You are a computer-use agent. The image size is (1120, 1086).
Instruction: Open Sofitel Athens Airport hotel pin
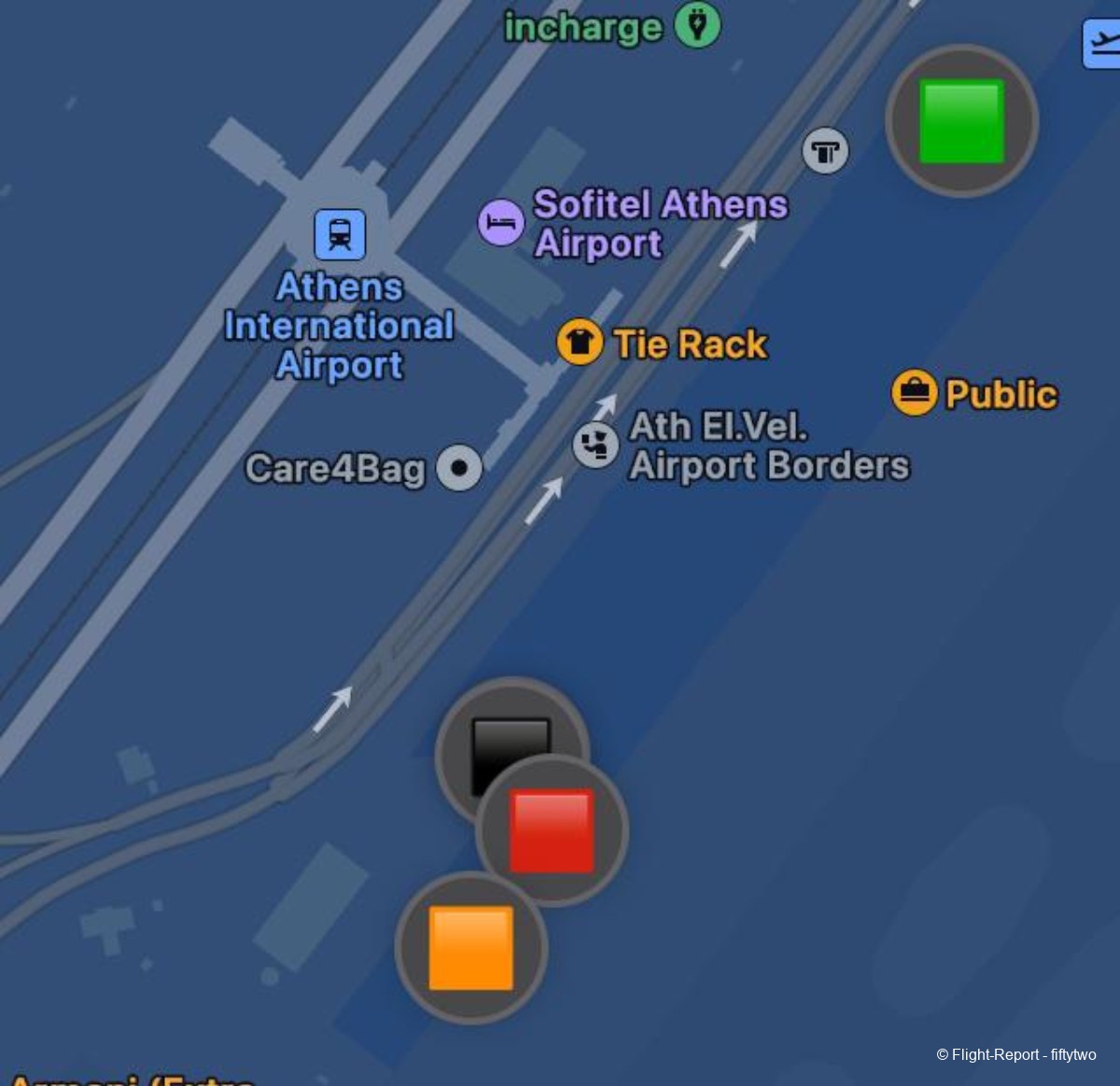click(501, 223)
